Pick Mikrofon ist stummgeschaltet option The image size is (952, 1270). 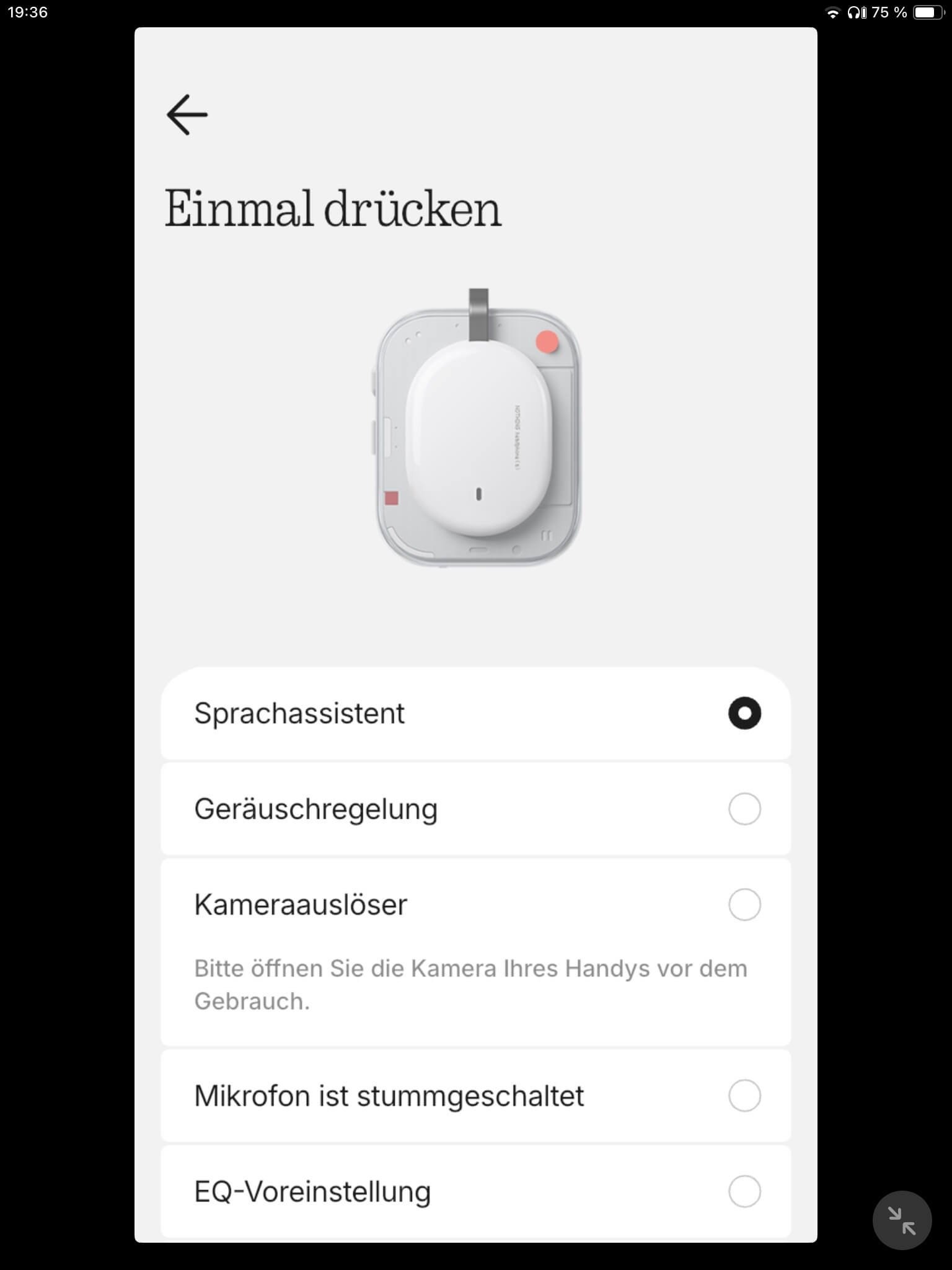pyautogui.click(x=744, y=1096)
